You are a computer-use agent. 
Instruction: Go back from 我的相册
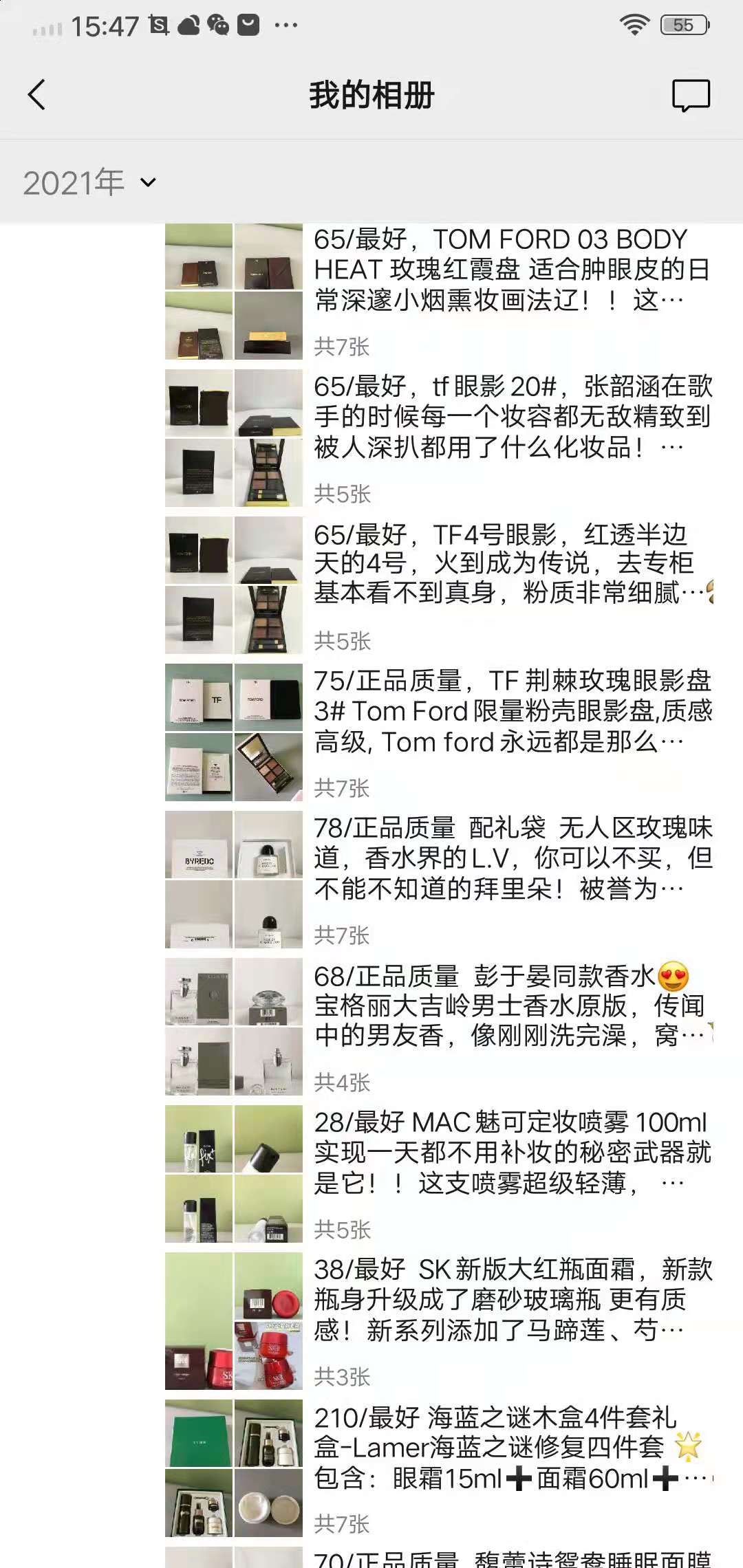(37, 95)
